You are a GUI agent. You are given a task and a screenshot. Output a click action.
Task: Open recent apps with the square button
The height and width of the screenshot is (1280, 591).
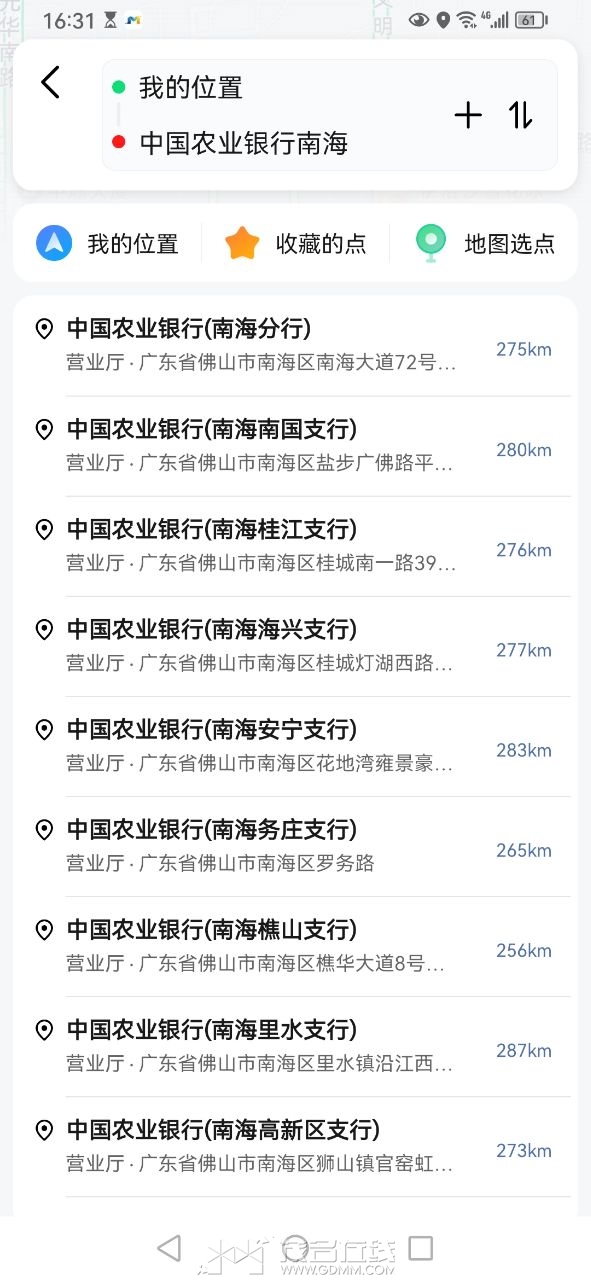[x=421, y=1248]
